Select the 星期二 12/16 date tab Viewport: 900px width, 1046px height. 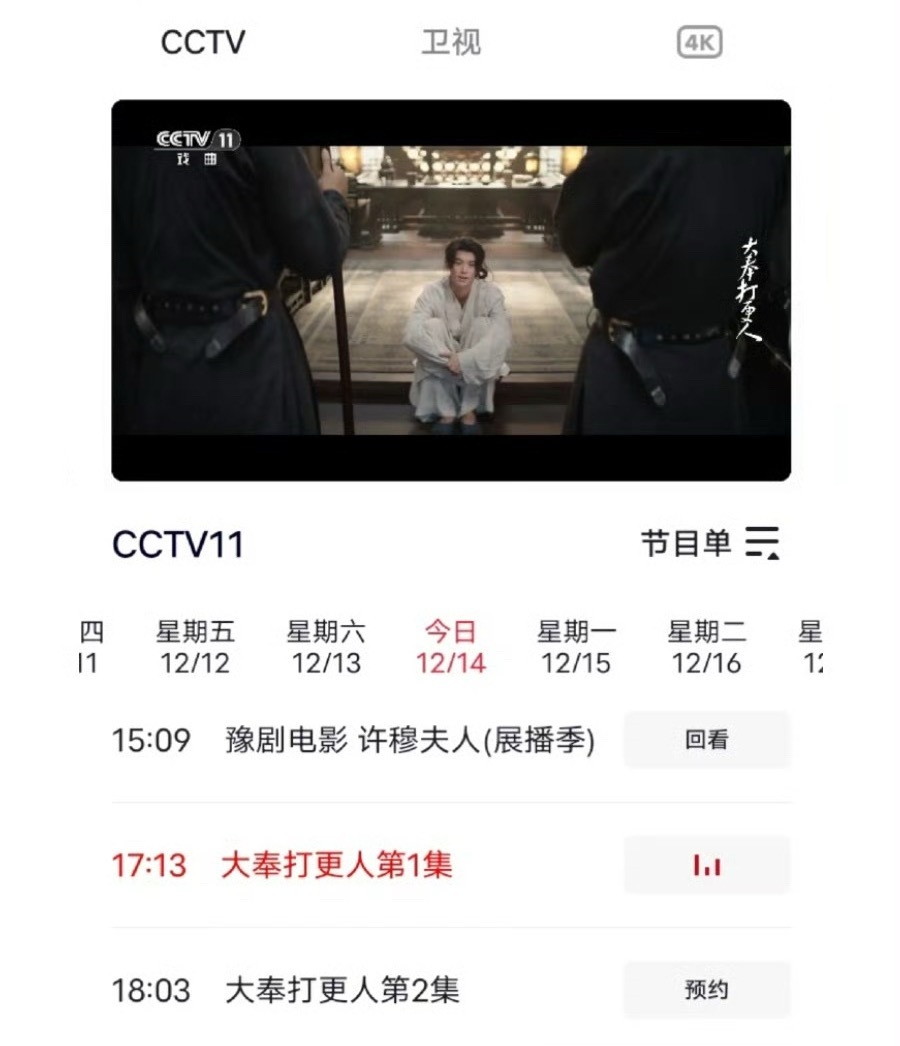pyautogui.click(x=706, y=645)
